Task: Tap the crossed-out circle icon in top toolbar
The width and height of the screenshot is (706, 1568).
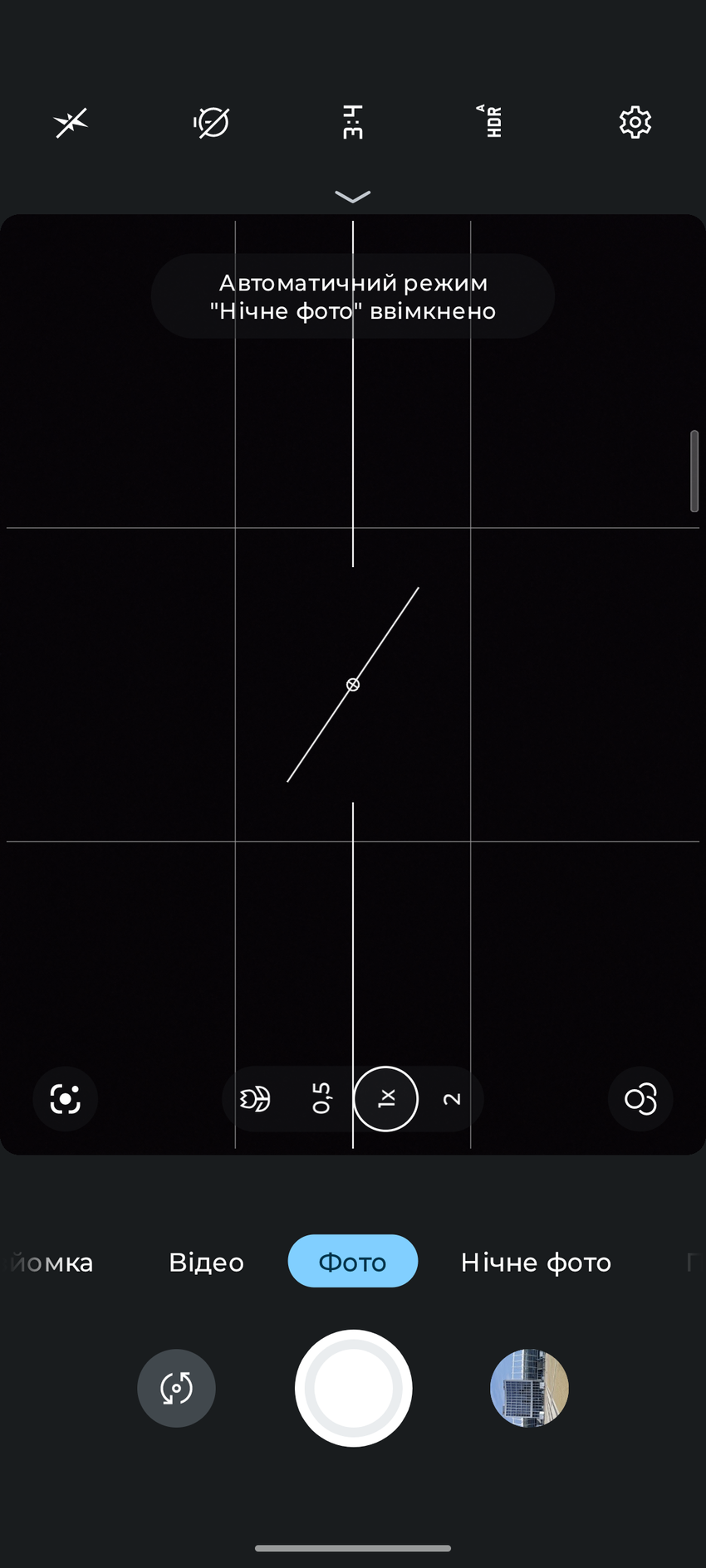Action: pyautogui.click(x=211, y=123)
